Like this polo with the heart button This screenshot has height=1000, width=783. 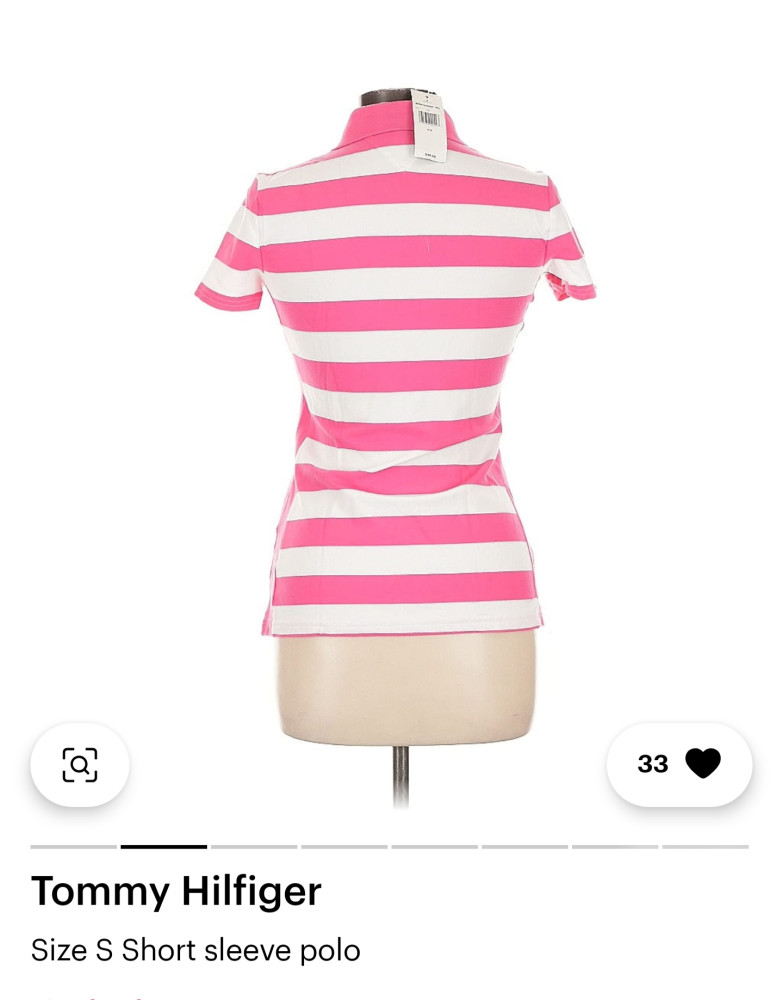pyautogui.click(x=702, y=764)
